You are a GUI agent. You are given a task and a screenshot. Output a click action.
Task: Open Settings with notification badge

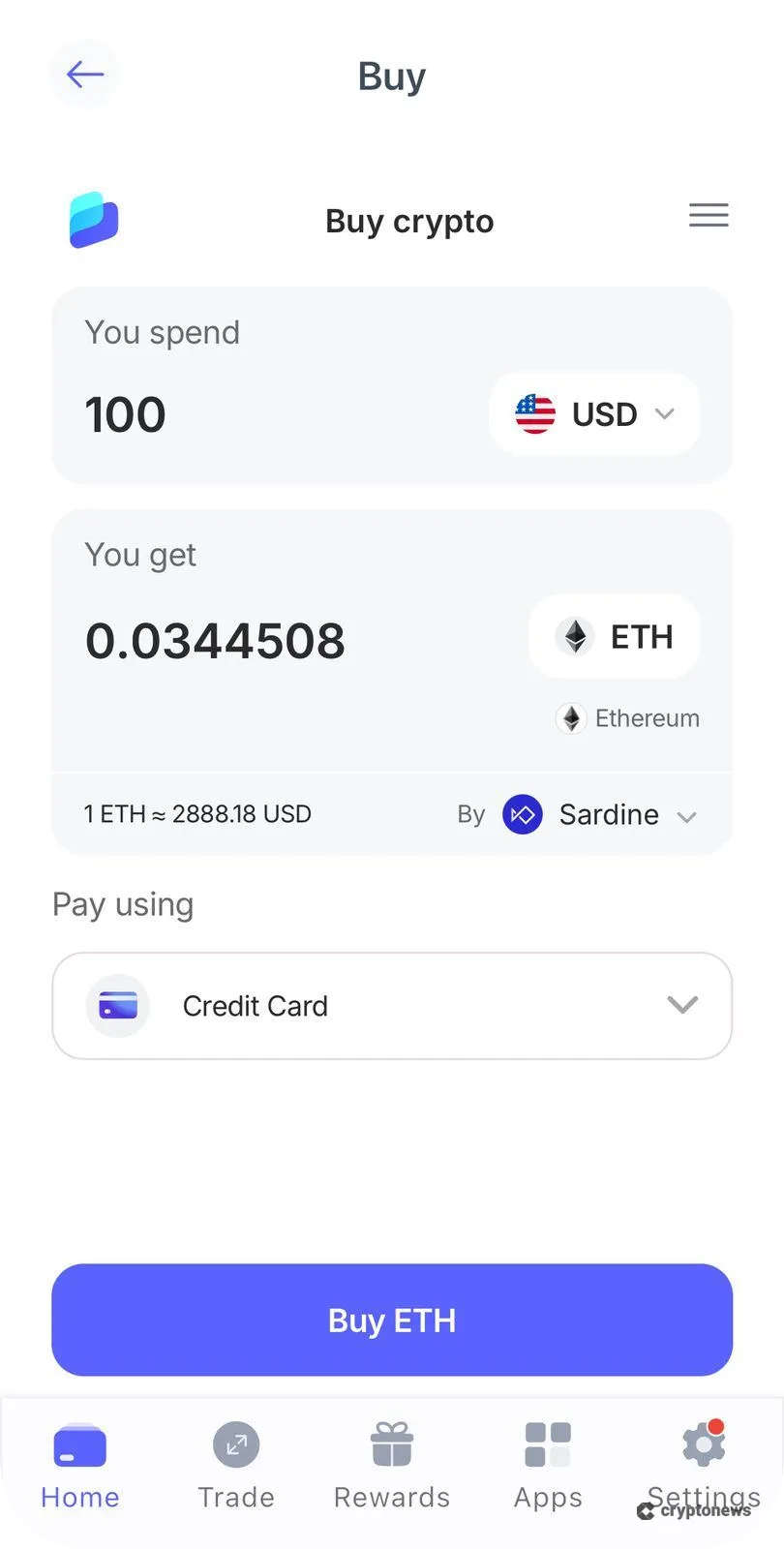[x=702, y=1443]
